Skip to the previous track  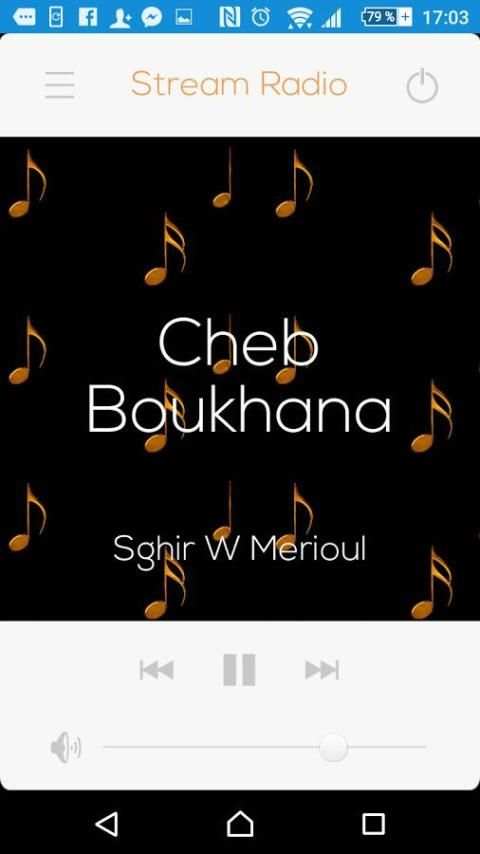point(157,669)
